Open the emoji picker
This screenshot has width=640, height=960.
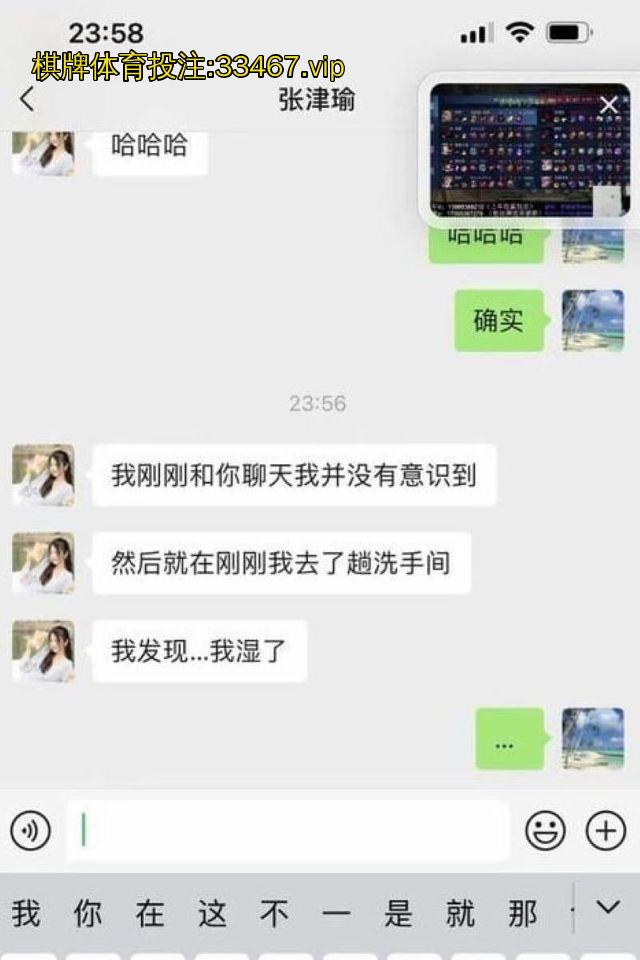[545, 831]
